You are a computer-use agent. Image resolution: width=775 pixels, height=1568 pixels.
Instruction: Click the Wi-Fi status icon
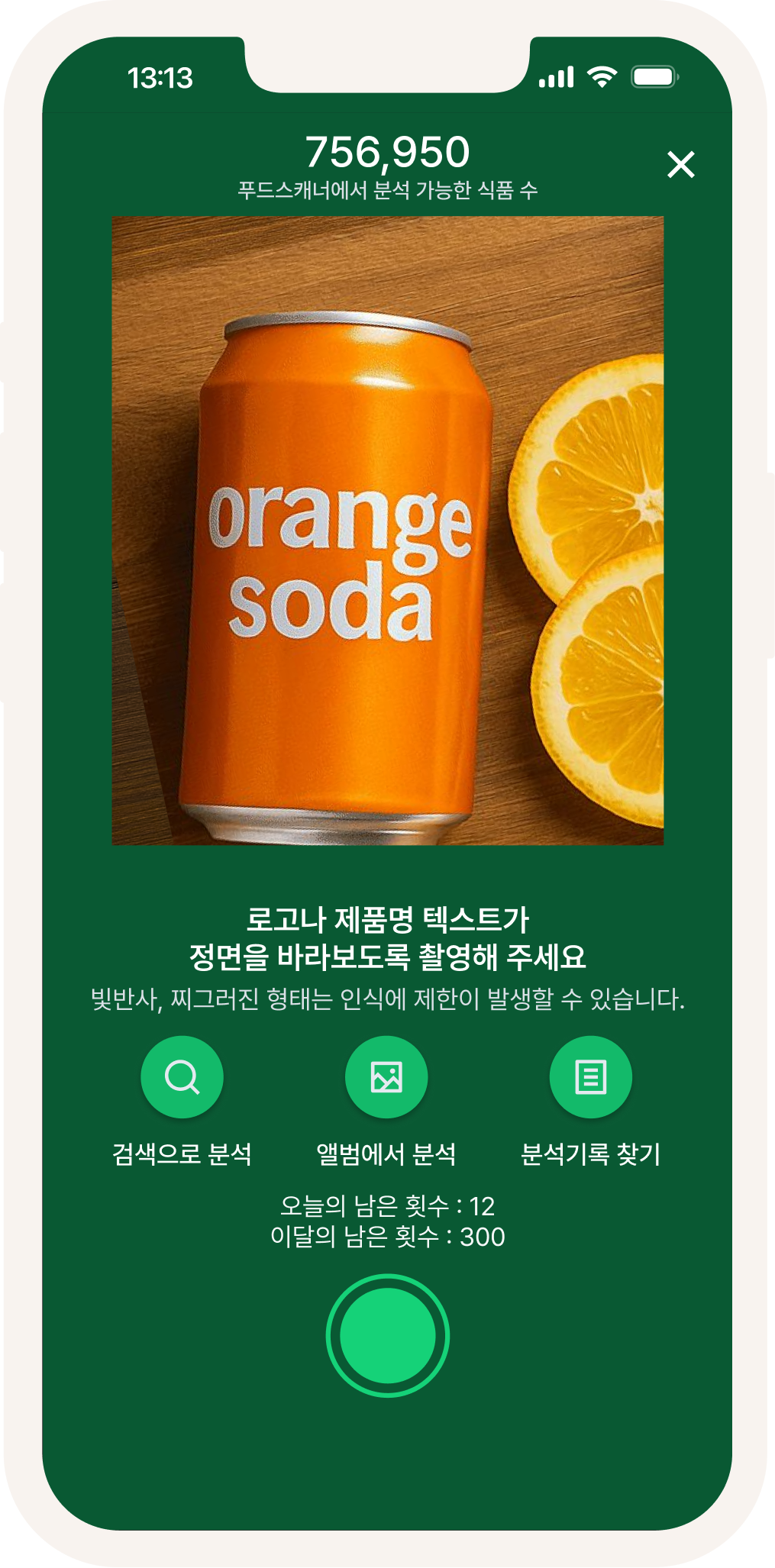[x=602, y=75]
